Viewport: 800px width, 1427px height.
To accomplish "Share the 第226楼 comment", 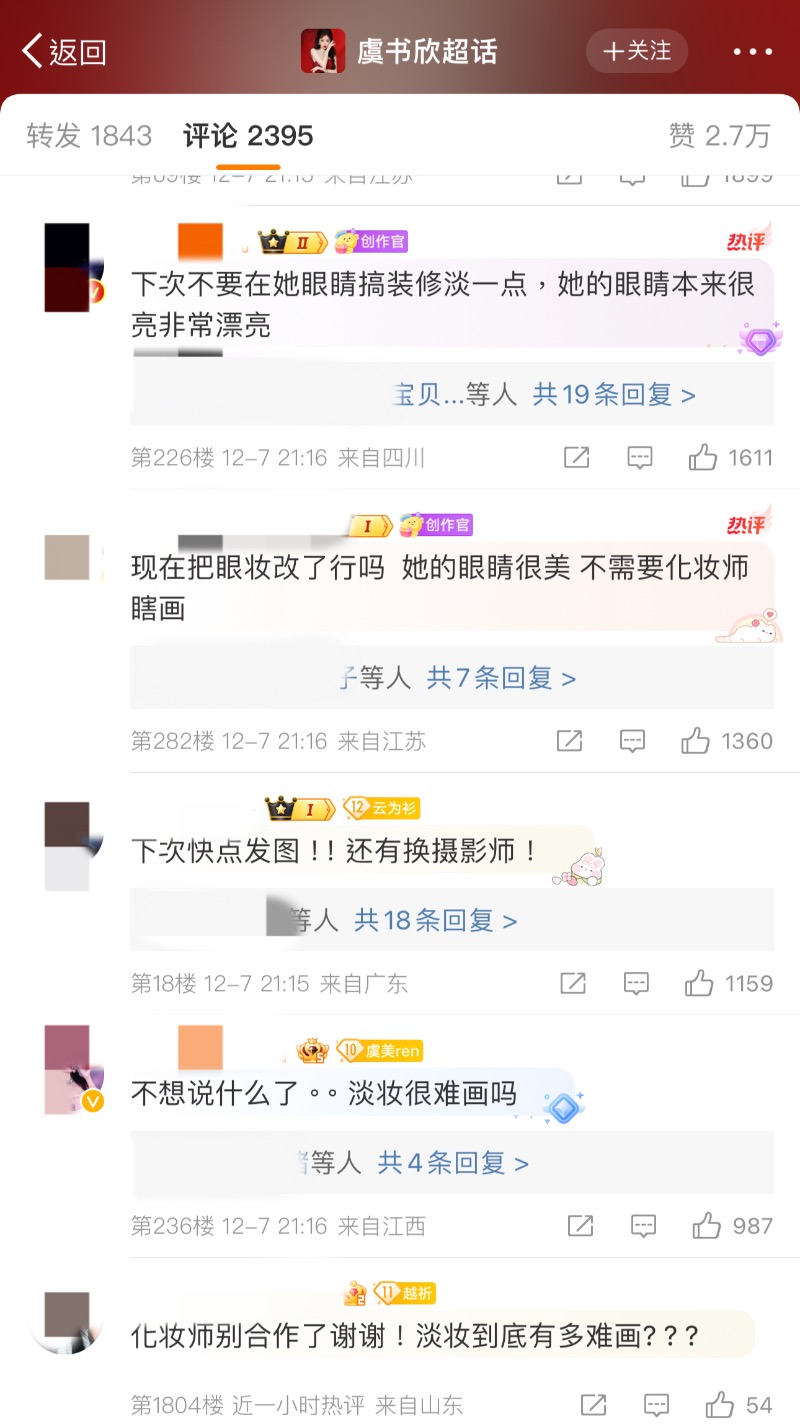I will tap(576, 458).
